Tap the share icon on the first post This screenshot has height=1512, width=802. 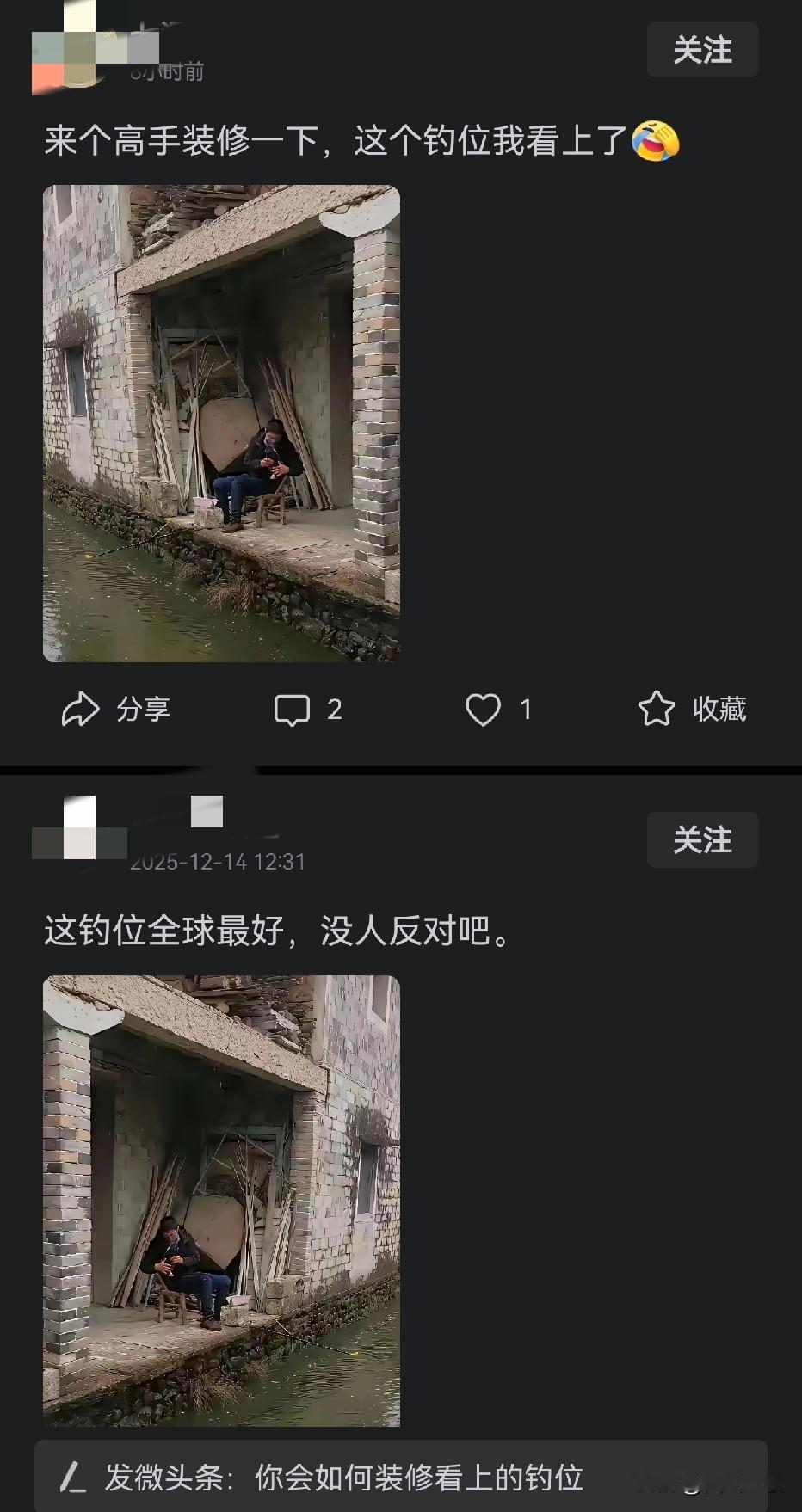tap(81, 709)
